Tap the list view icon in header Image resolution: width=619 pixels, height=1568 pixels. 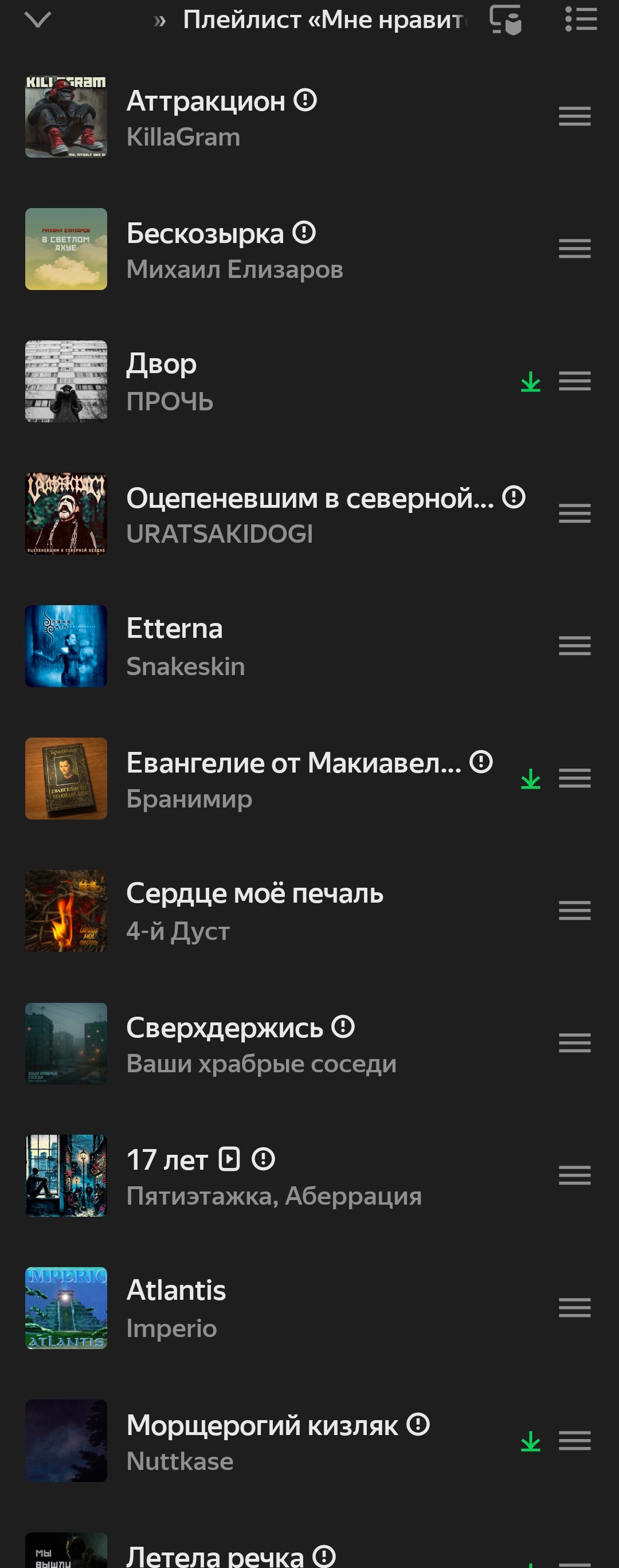(x=581, y=20)
